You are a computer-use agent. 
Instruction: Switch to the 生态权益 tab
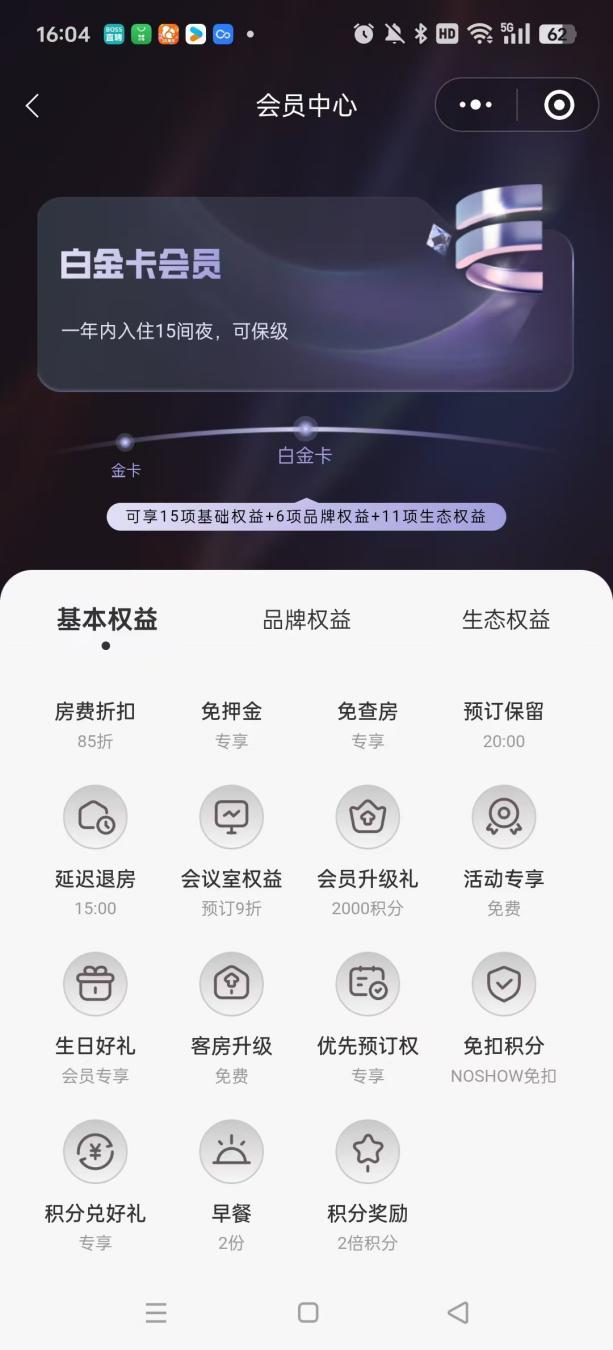[506, 619]
